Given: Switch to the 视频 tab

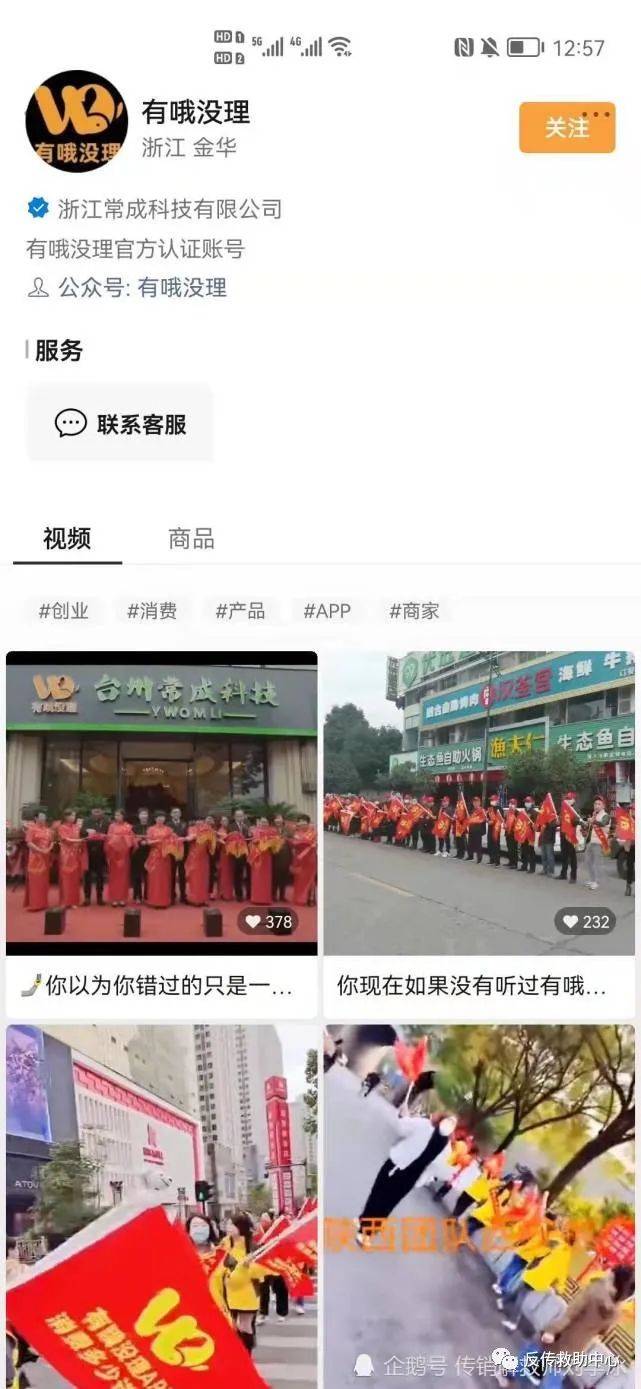Looking at the screenshot, I should tap(67, 539).
